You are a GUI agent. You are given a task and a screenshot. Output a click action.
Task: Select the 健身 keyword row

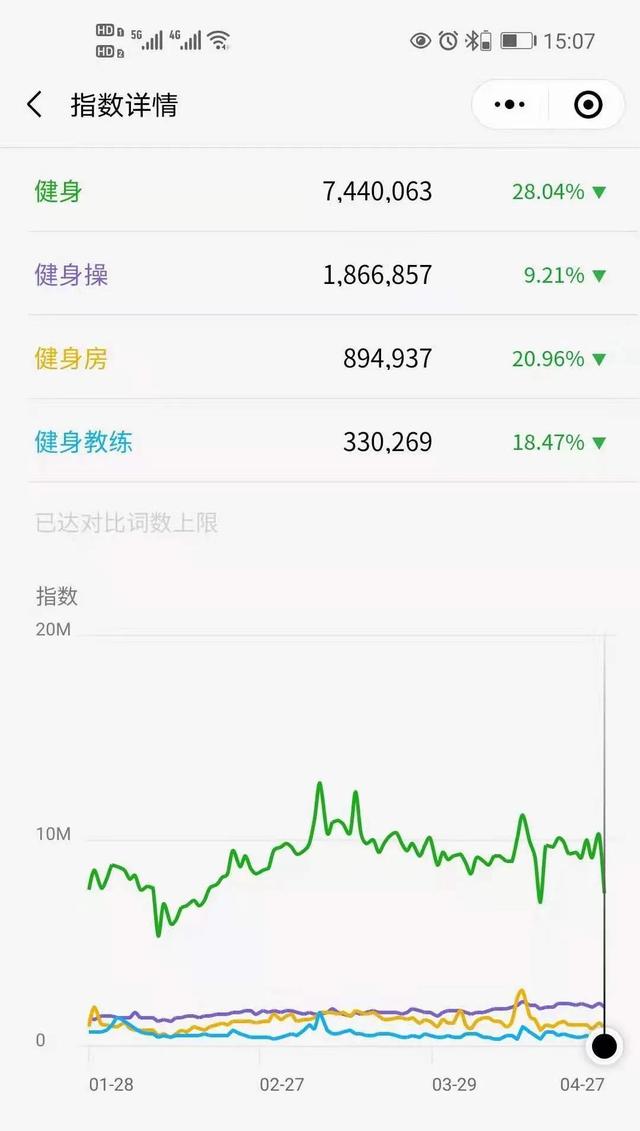pos(320,191)
